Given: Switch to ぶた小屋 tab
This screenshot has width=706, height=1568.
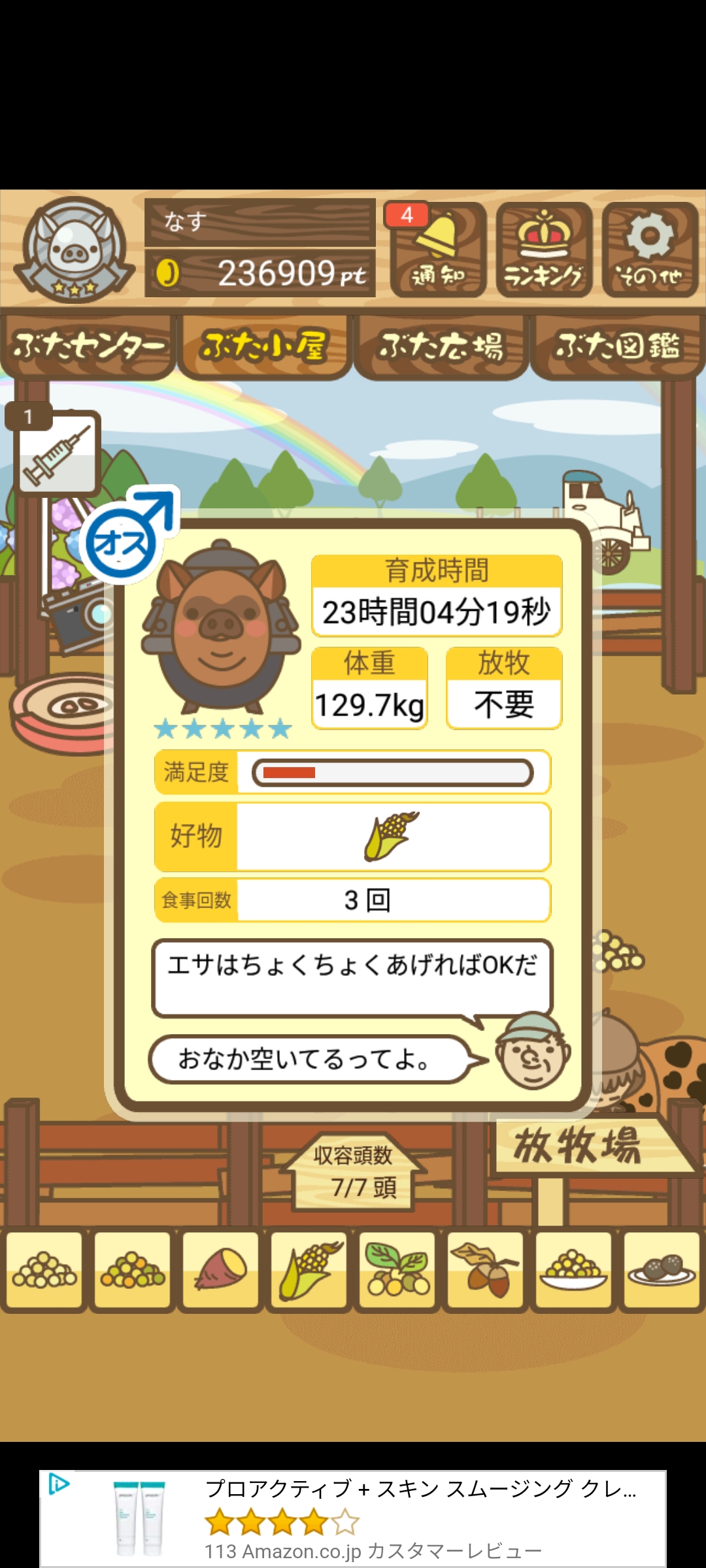Looking at the screenshot, I should pyautogui.click(x=264, y=347).
